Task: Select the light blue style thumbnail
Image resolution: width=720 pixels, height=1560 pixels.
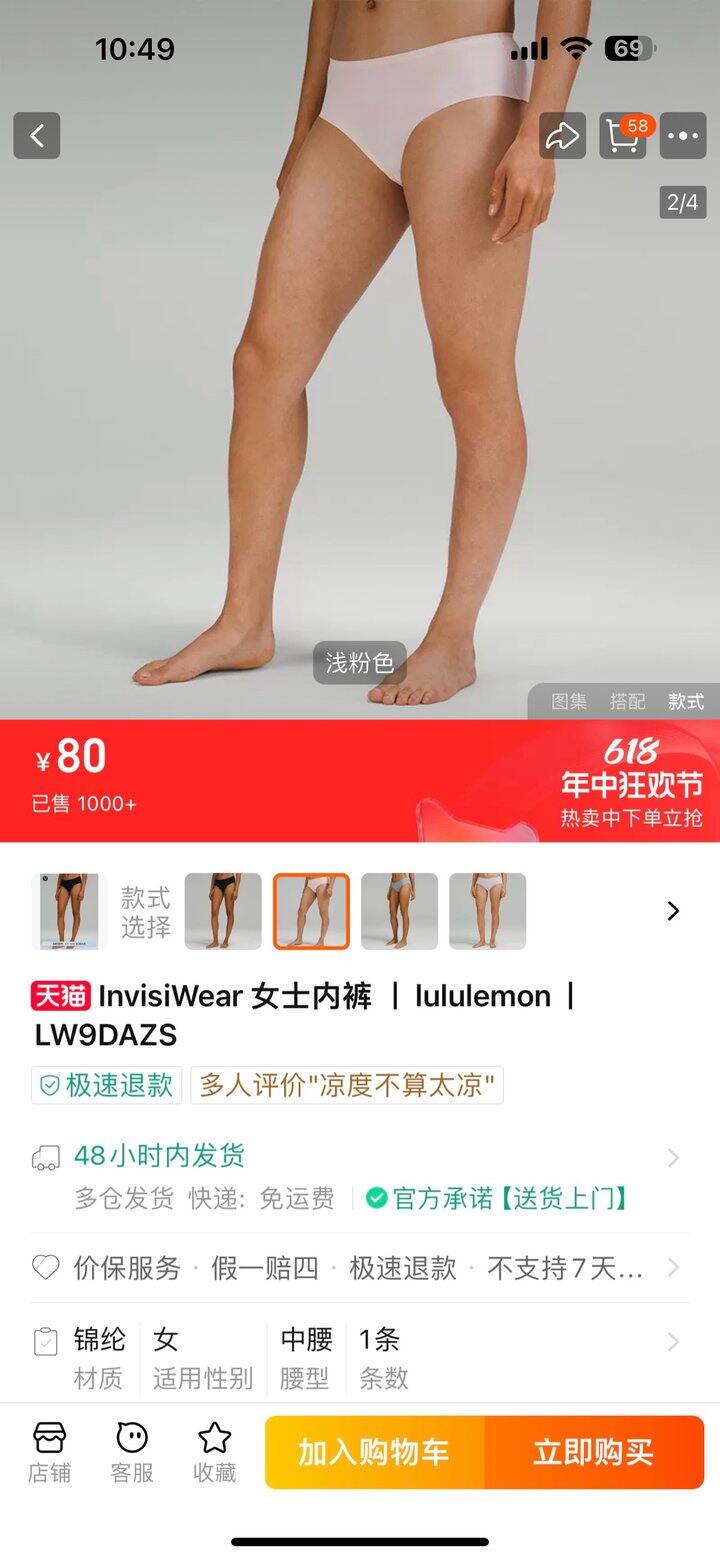Action: [399, 911]
